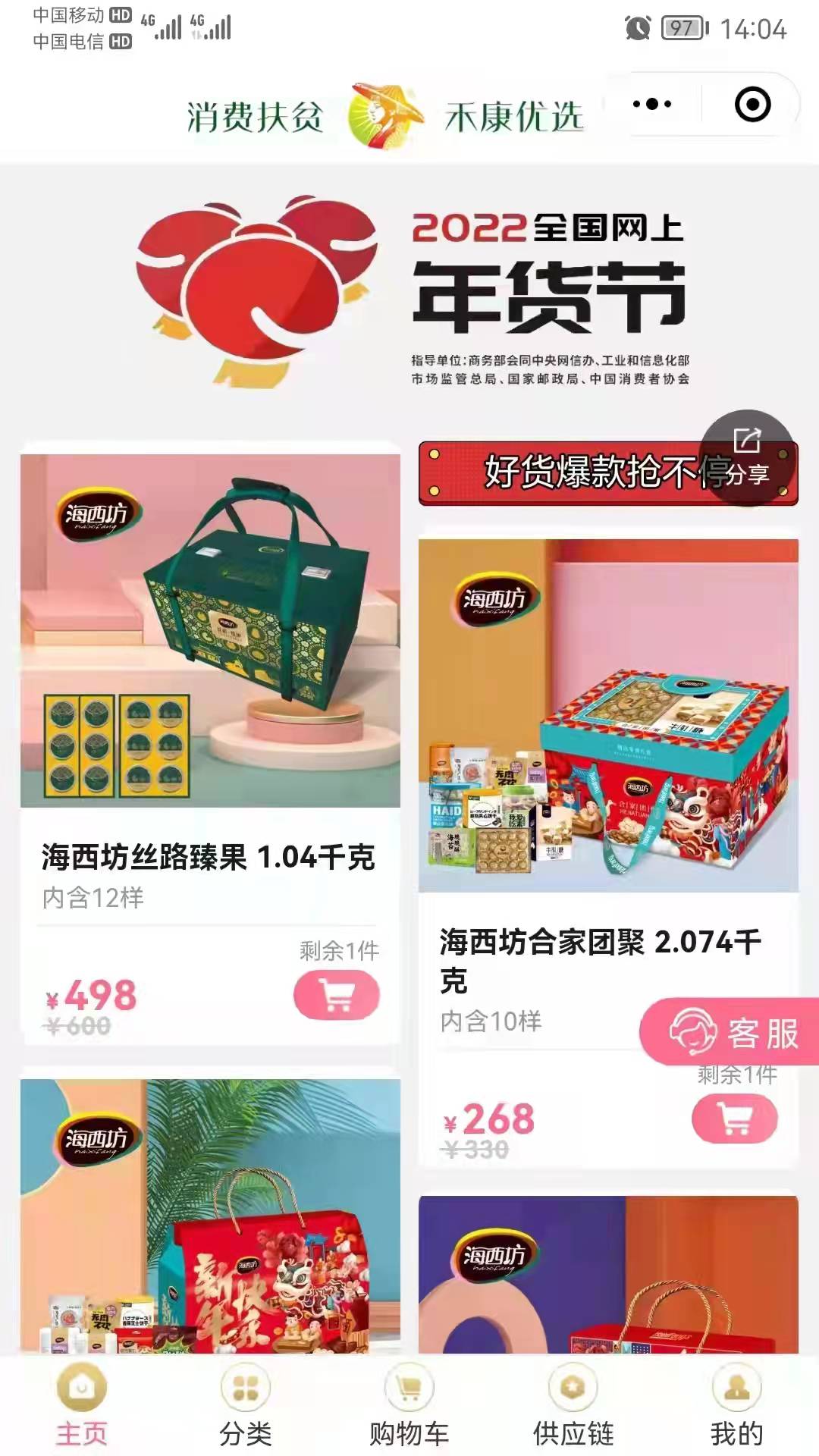Open the mini program overflow menu
This screenshot has width=819, height=1456.
click(x=652, y=104)
